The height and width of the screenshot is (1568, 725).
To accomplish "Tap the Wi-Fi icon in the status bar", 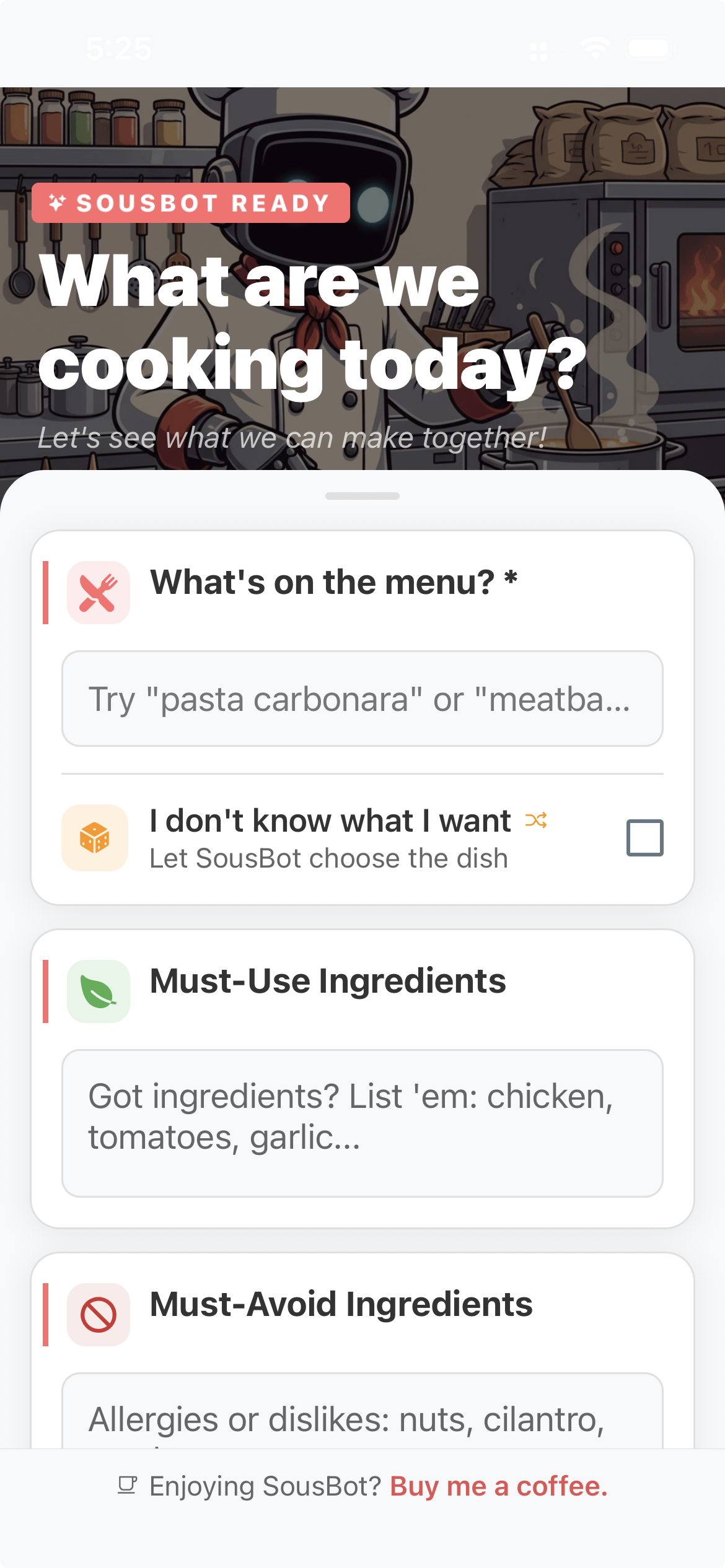I will [x=594, y=47].
